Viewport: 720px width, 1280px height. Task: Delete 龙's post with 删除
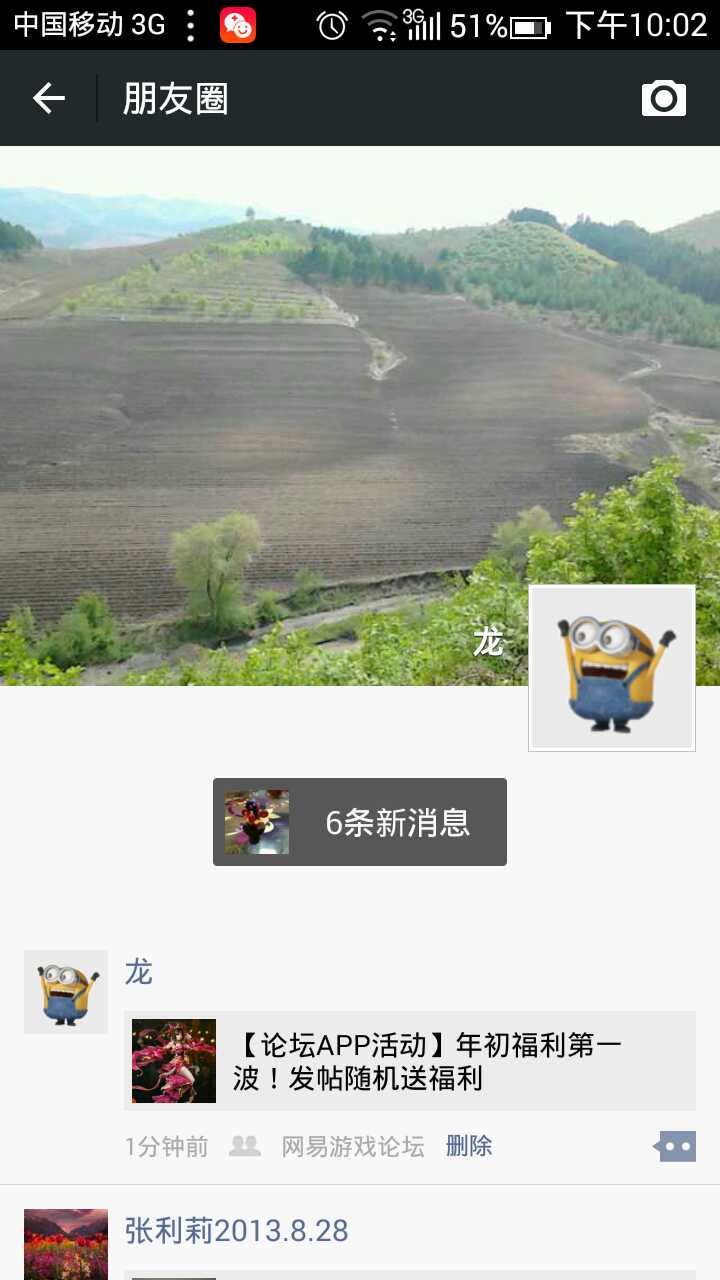click(x=469, y=1146)
